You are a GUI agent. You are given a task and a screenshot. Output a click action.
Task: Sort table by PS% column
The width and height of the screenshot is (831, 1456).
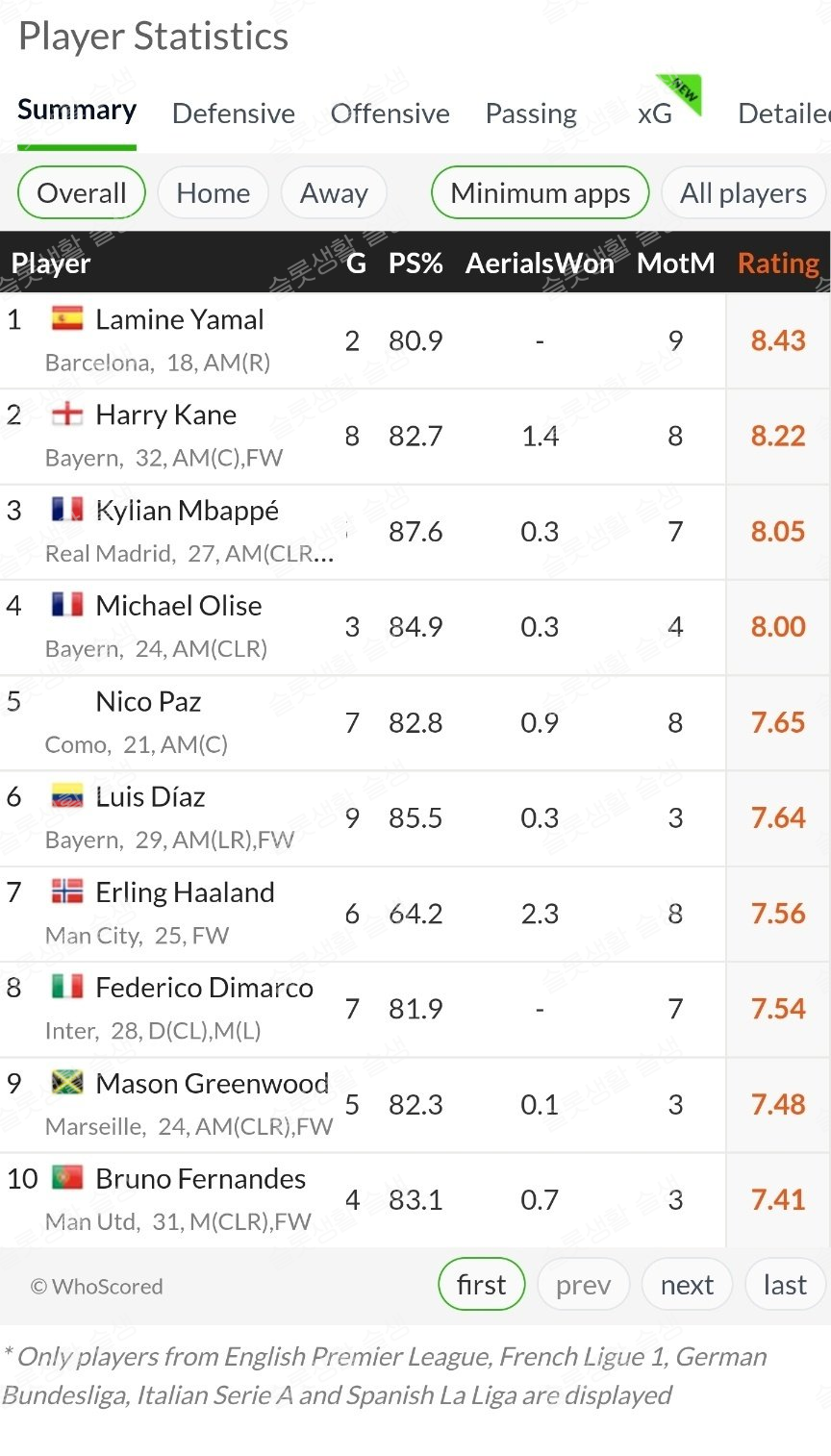415,263
